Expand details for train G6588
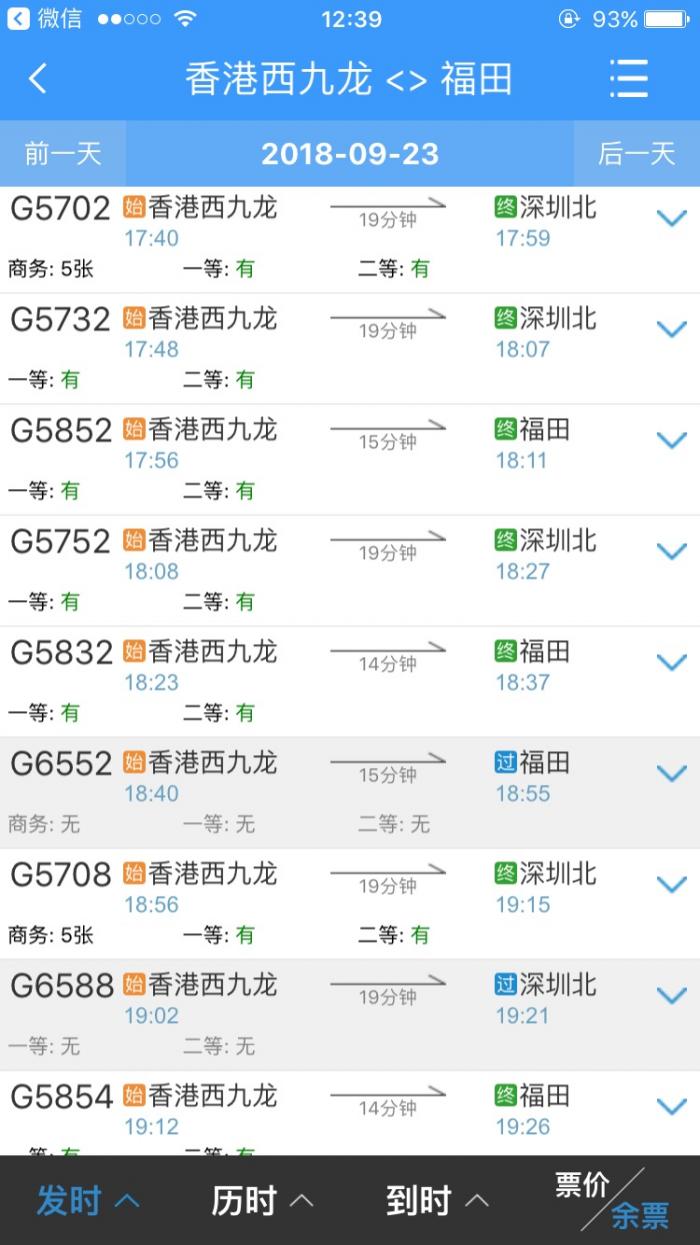This screenshot has height=1245, width=700. (671, 995)
